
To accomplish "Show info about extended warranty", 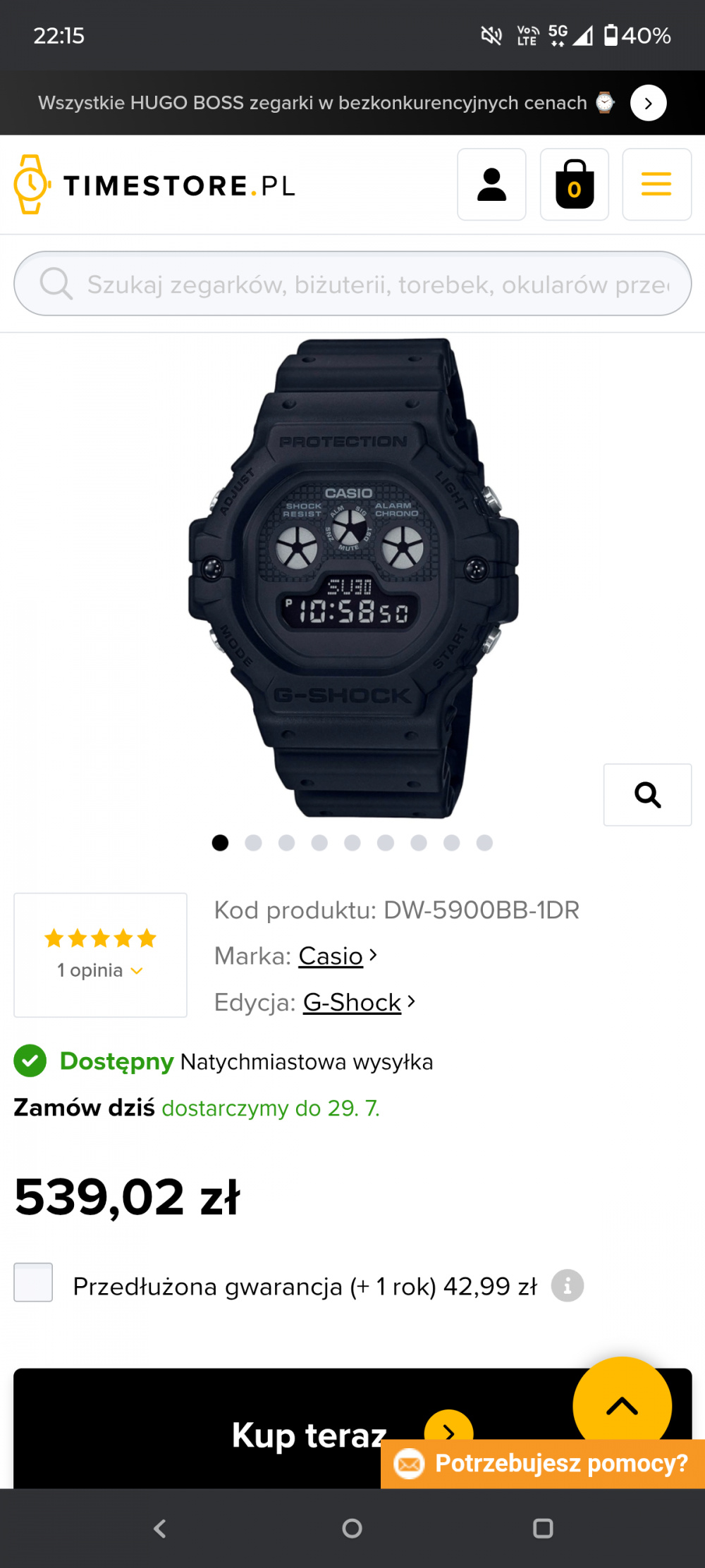I will [567, 1286].
